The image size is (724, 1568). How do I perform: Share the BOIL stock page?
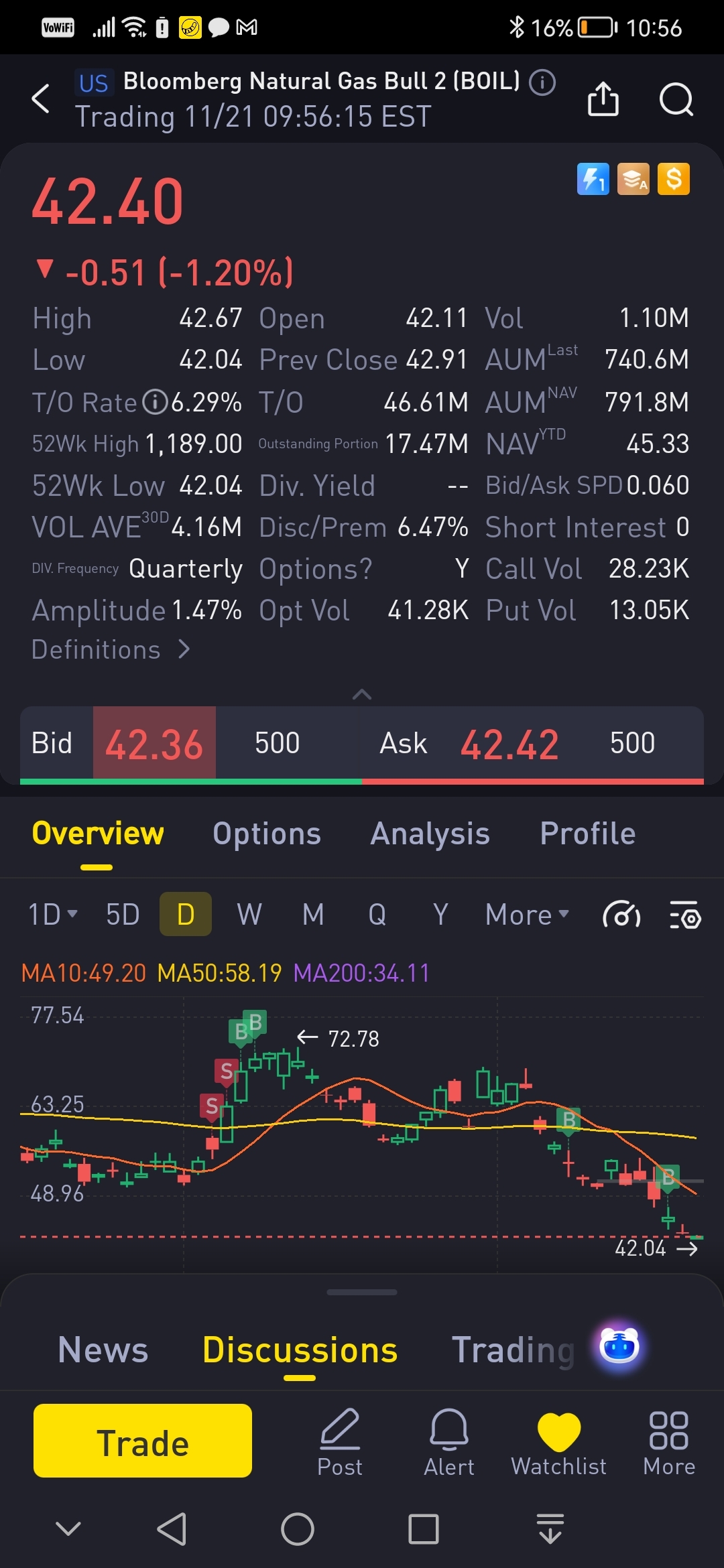pos(603,99)
